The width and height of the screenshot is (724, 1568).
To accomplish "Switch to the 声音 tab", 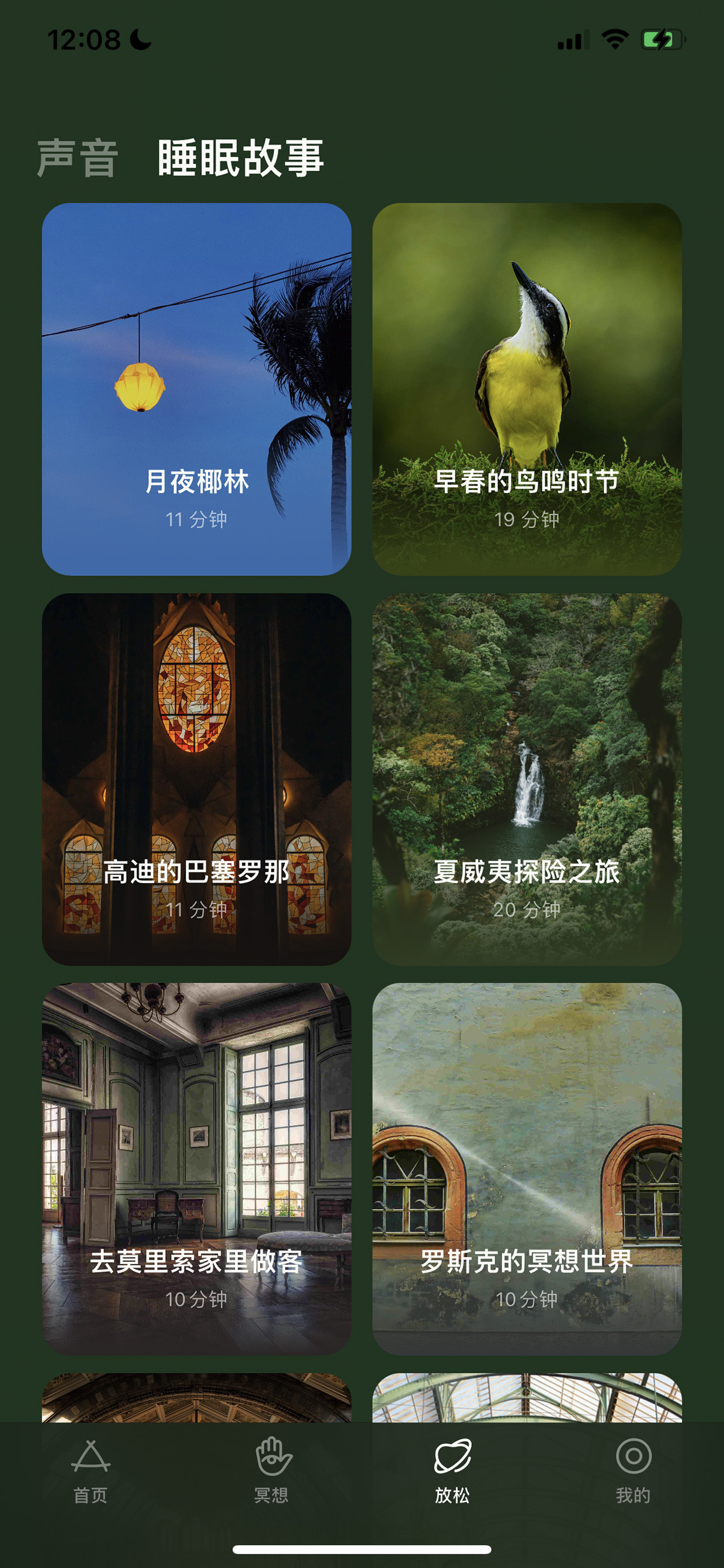I will tap(77, 158).
